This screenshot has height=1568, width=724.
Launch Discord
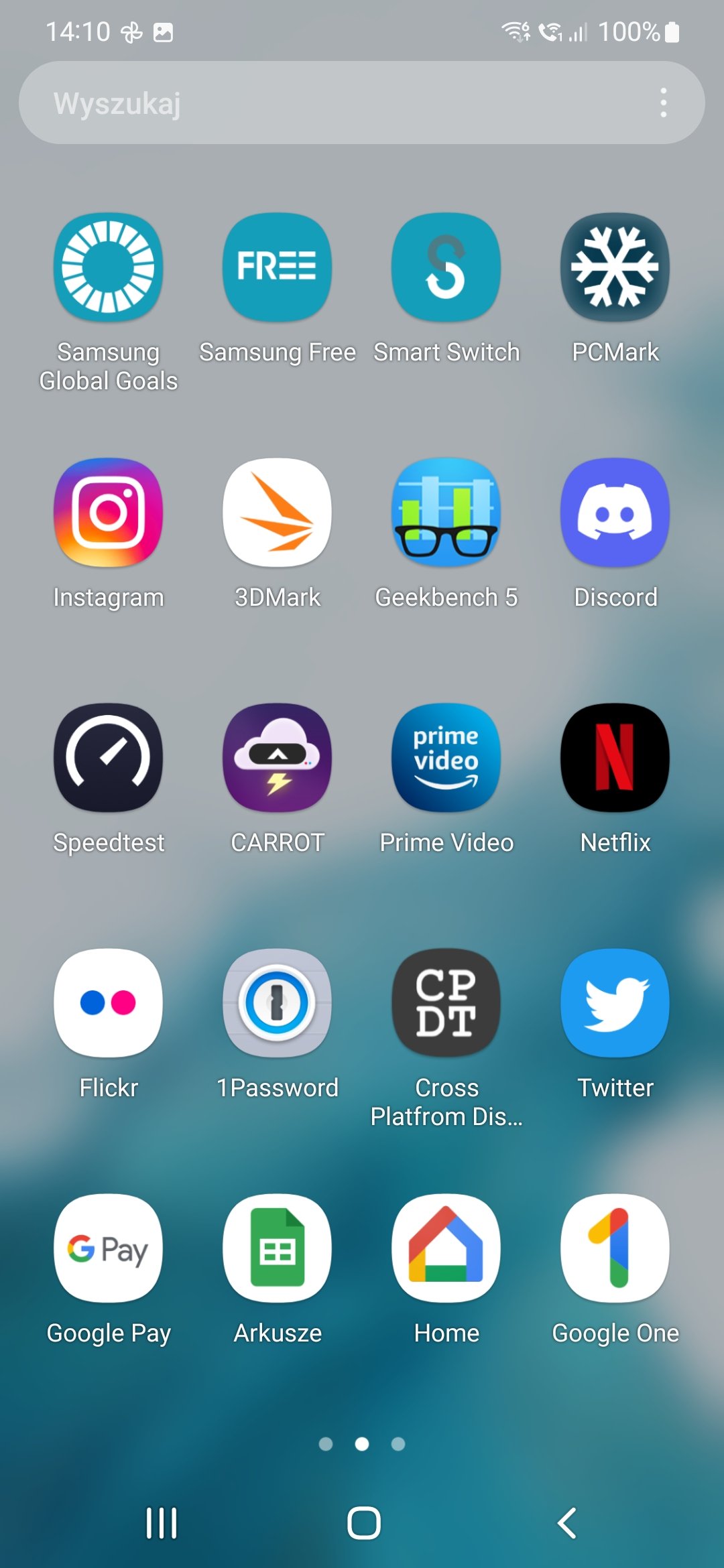(x=615, y=512)
